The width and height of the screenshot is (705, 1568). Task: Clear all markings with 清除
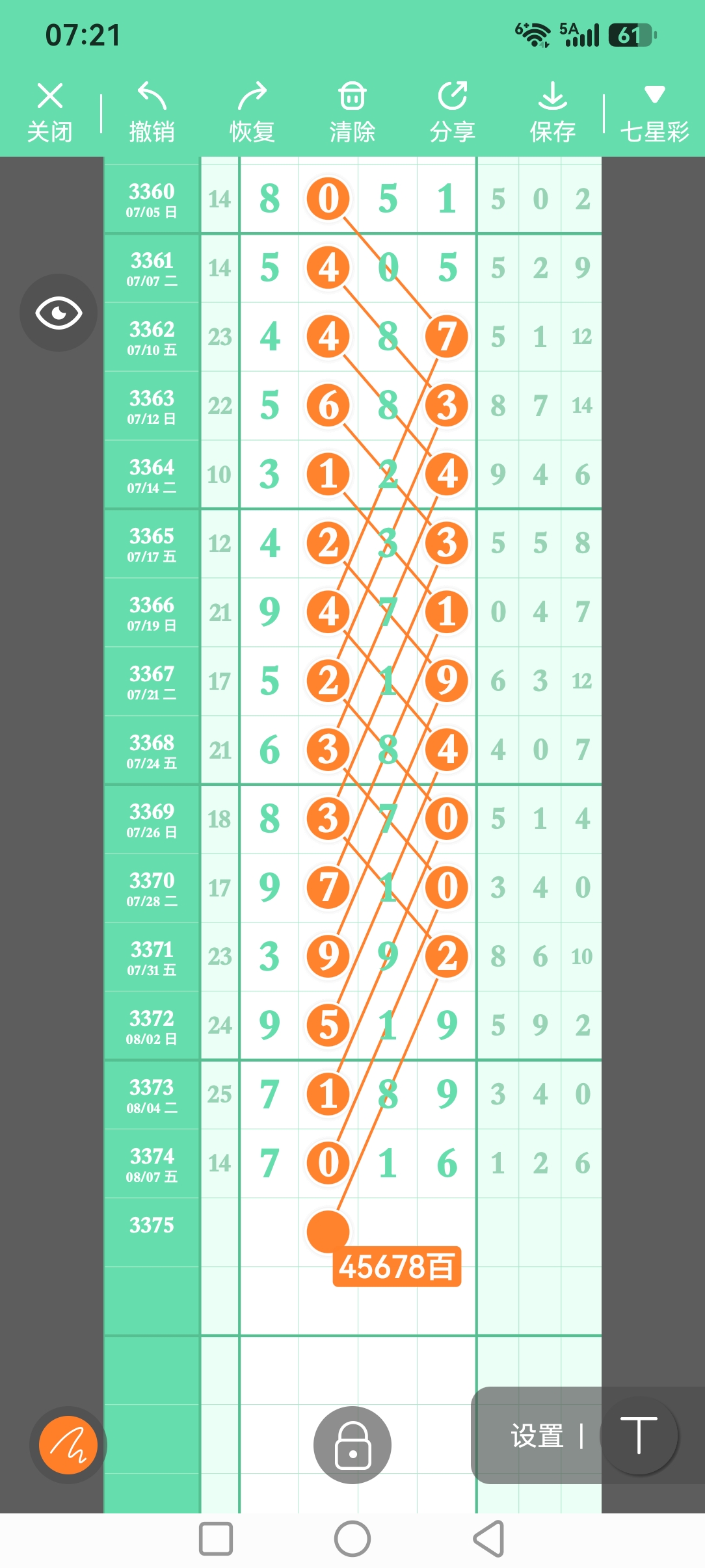tap(352, 112)
